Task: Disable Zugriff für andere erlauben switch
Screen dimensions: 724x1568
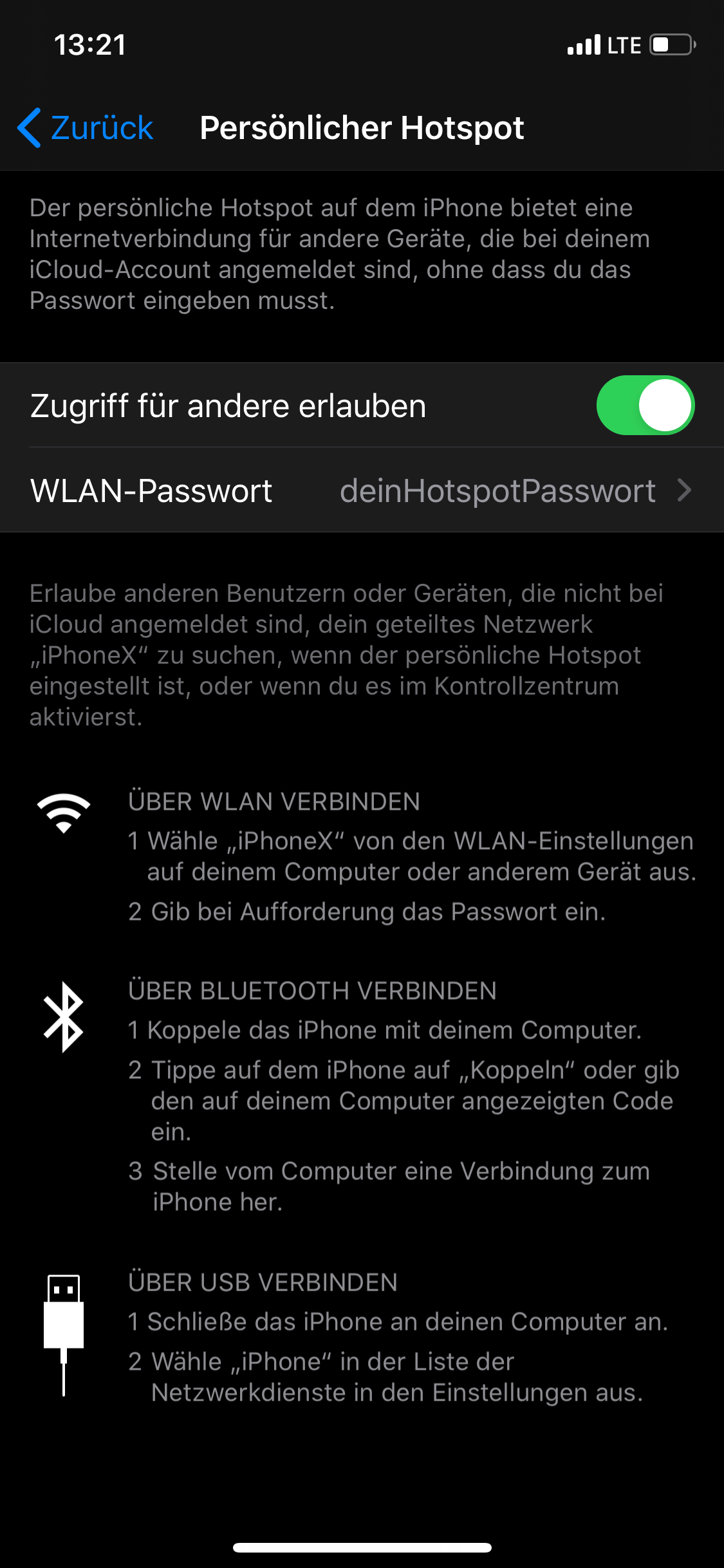Action: (x=645, y=406)
